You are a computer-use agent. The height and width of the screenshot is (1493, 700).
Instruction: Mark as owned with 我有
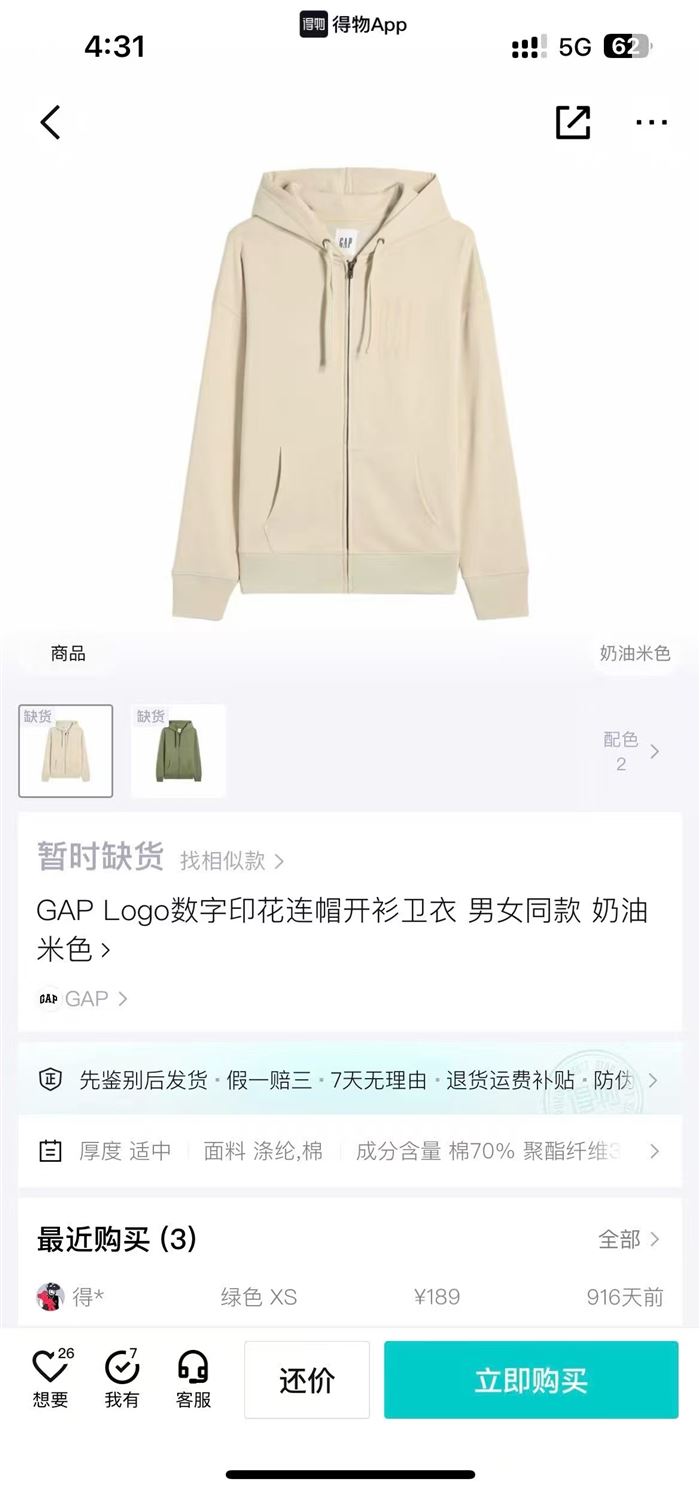(122, 1378)
